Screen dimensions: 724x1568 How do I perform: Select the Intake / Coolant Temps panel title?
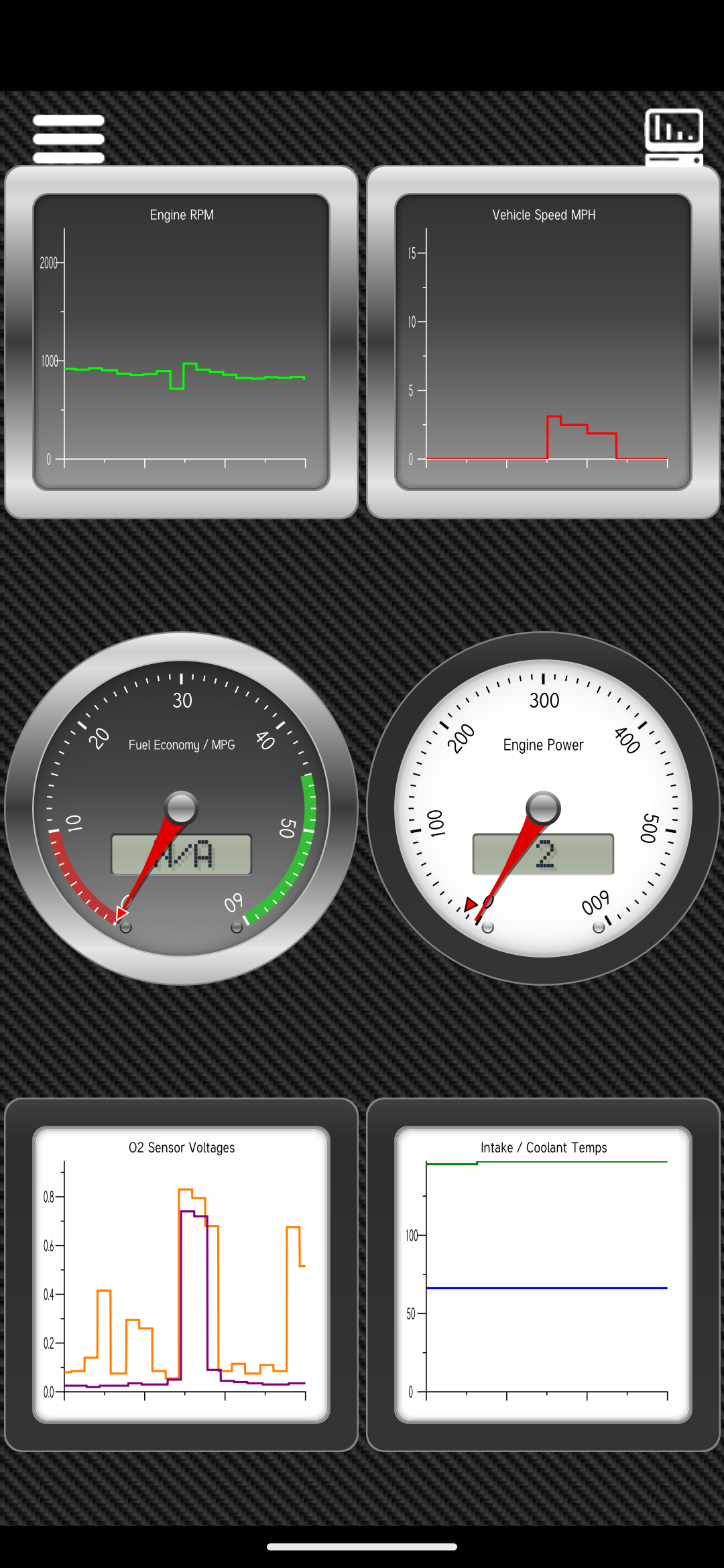click(x=543, y=1147)
